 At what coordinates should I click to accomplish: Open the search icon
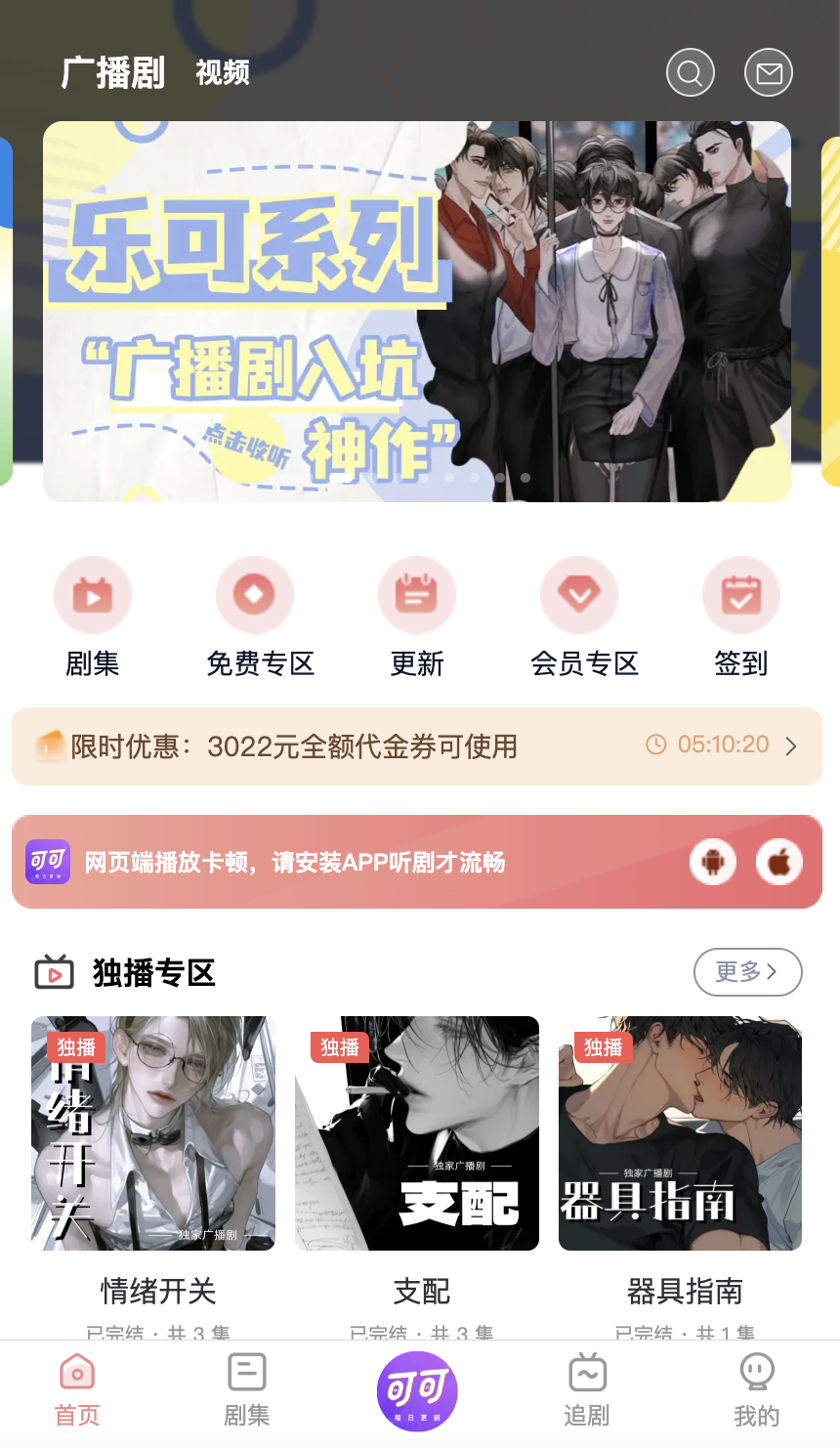click(x=690, y=73)
